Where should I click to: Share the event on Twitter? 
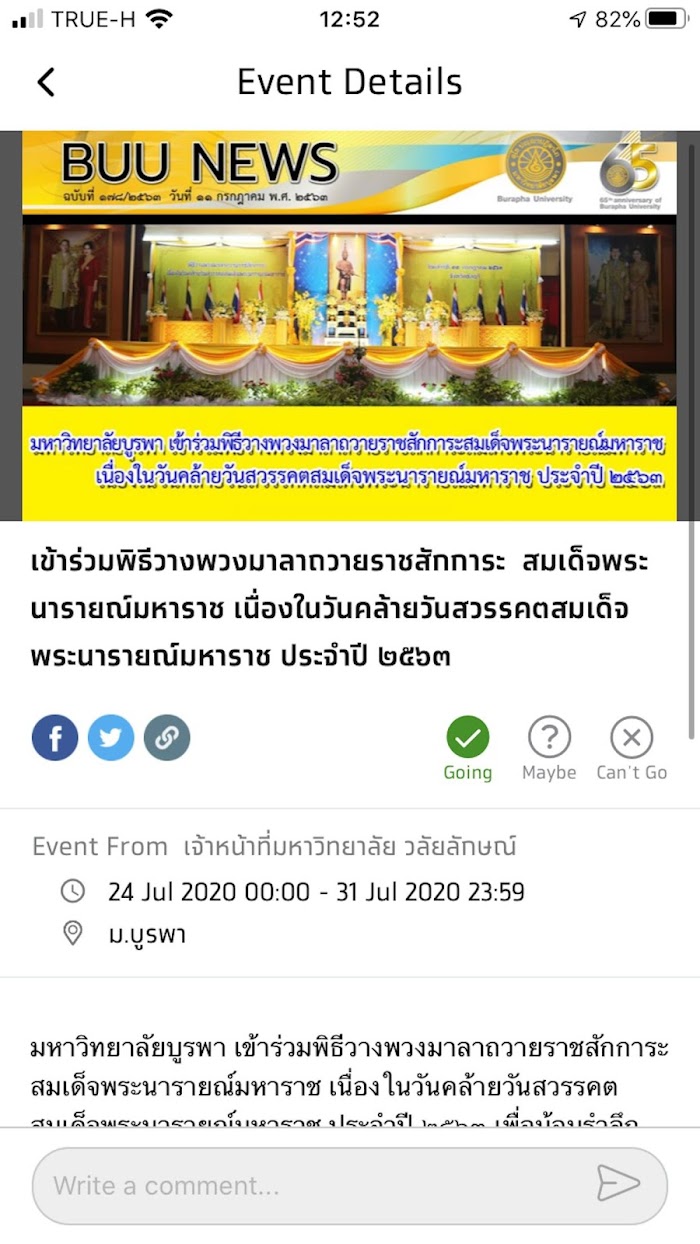111,738
